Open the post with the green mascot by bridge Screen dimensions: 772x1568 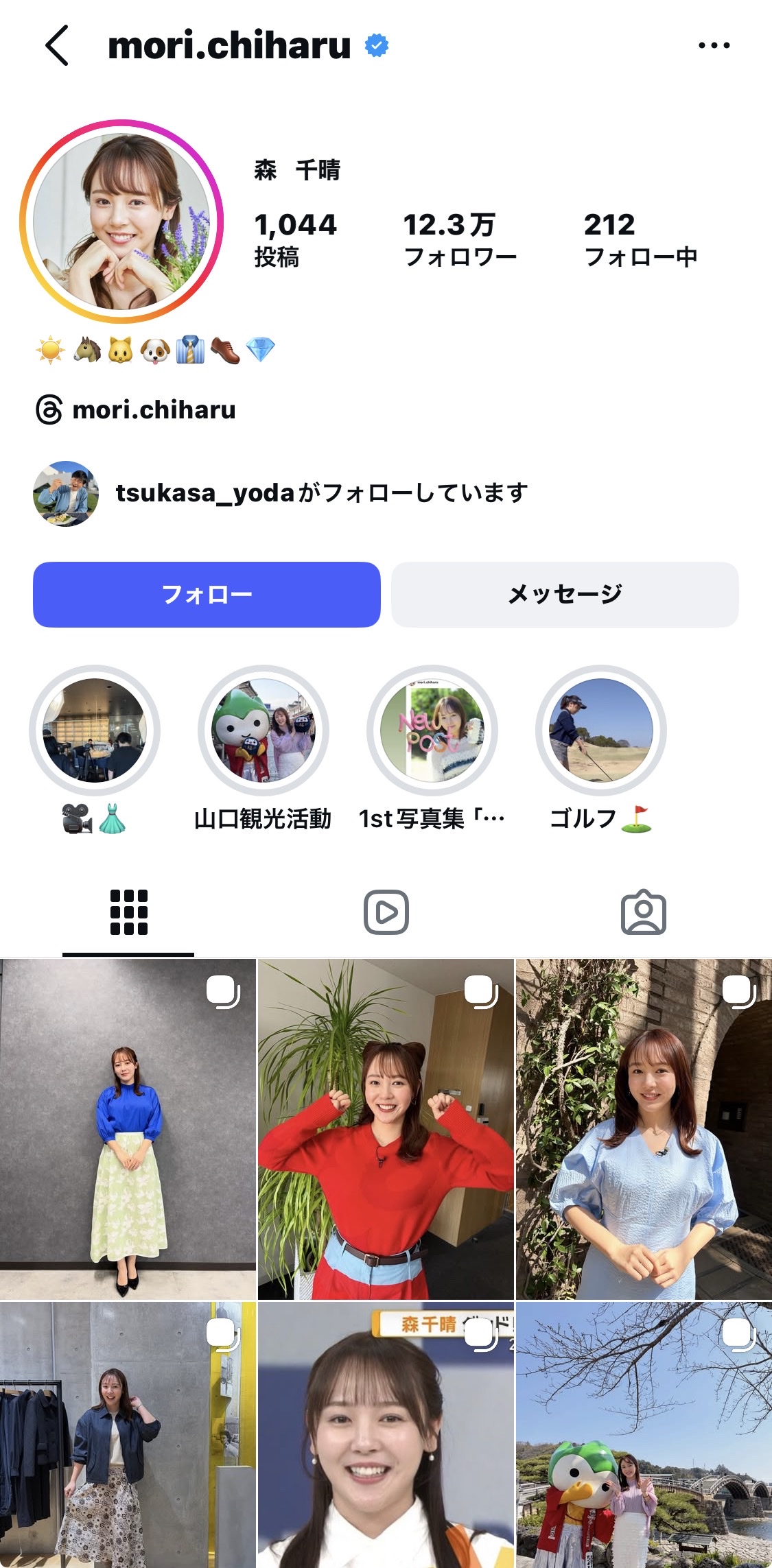(644, 1435)
